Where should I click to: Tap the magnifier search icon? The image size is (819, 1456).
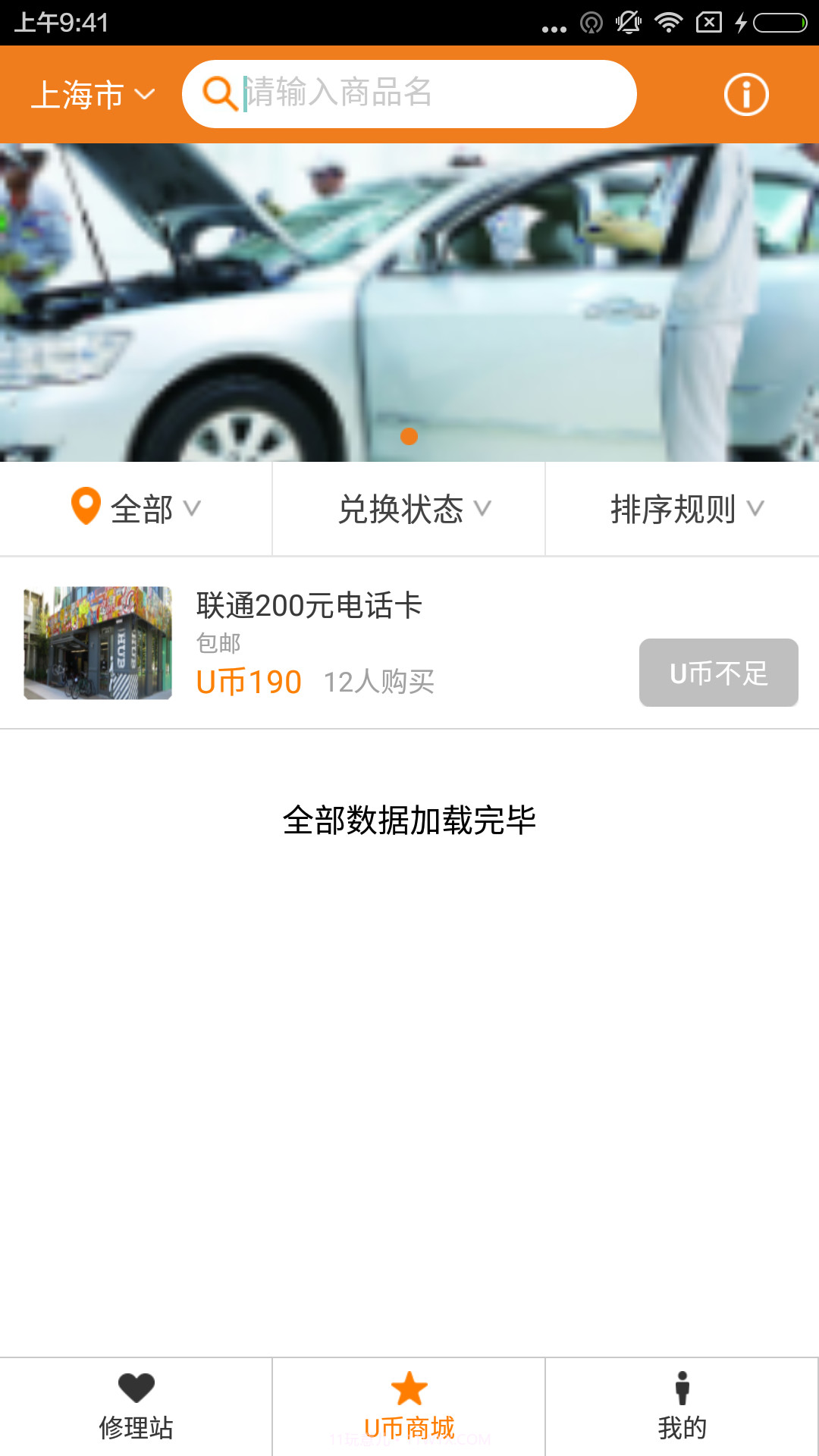coord(219,93)
